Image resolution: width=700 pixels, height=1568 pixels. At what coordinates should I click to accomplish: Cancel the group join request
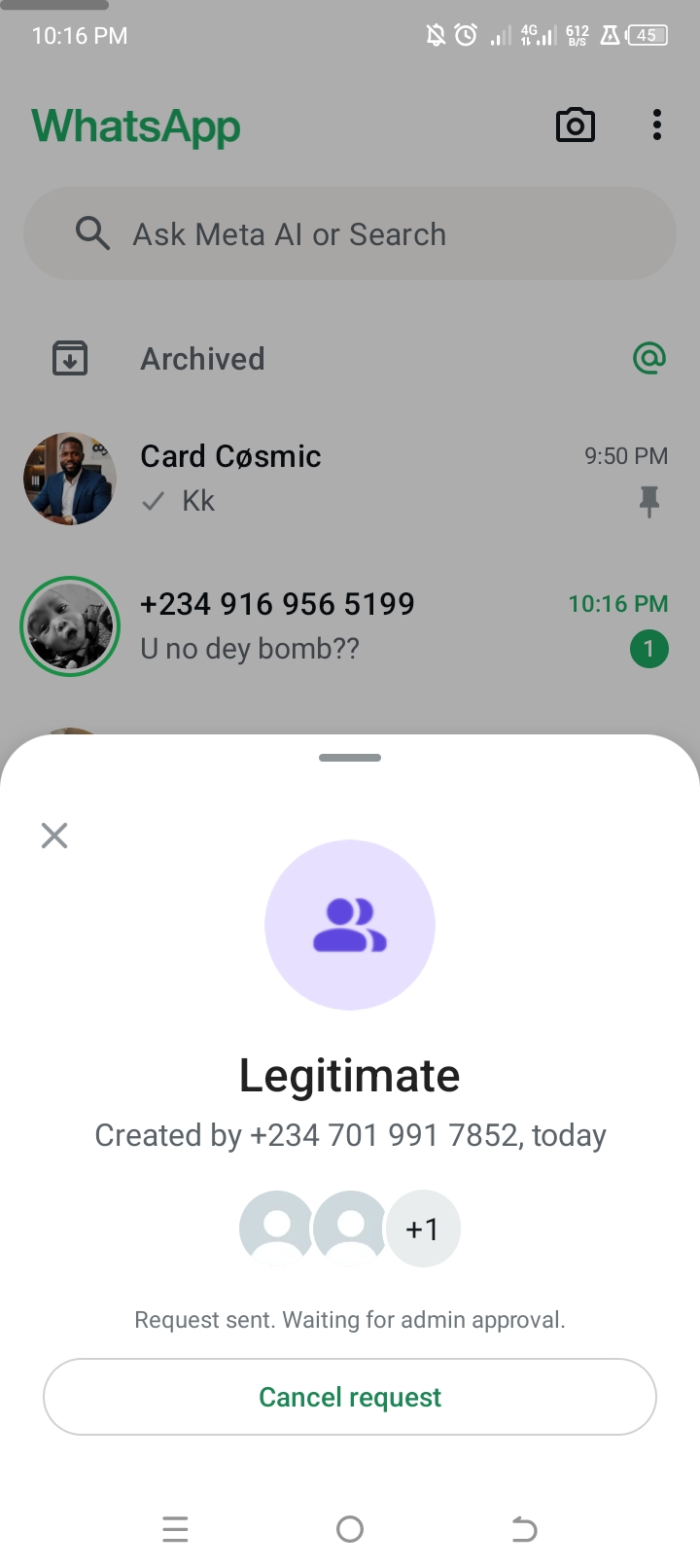click(x=350, y=1397)
